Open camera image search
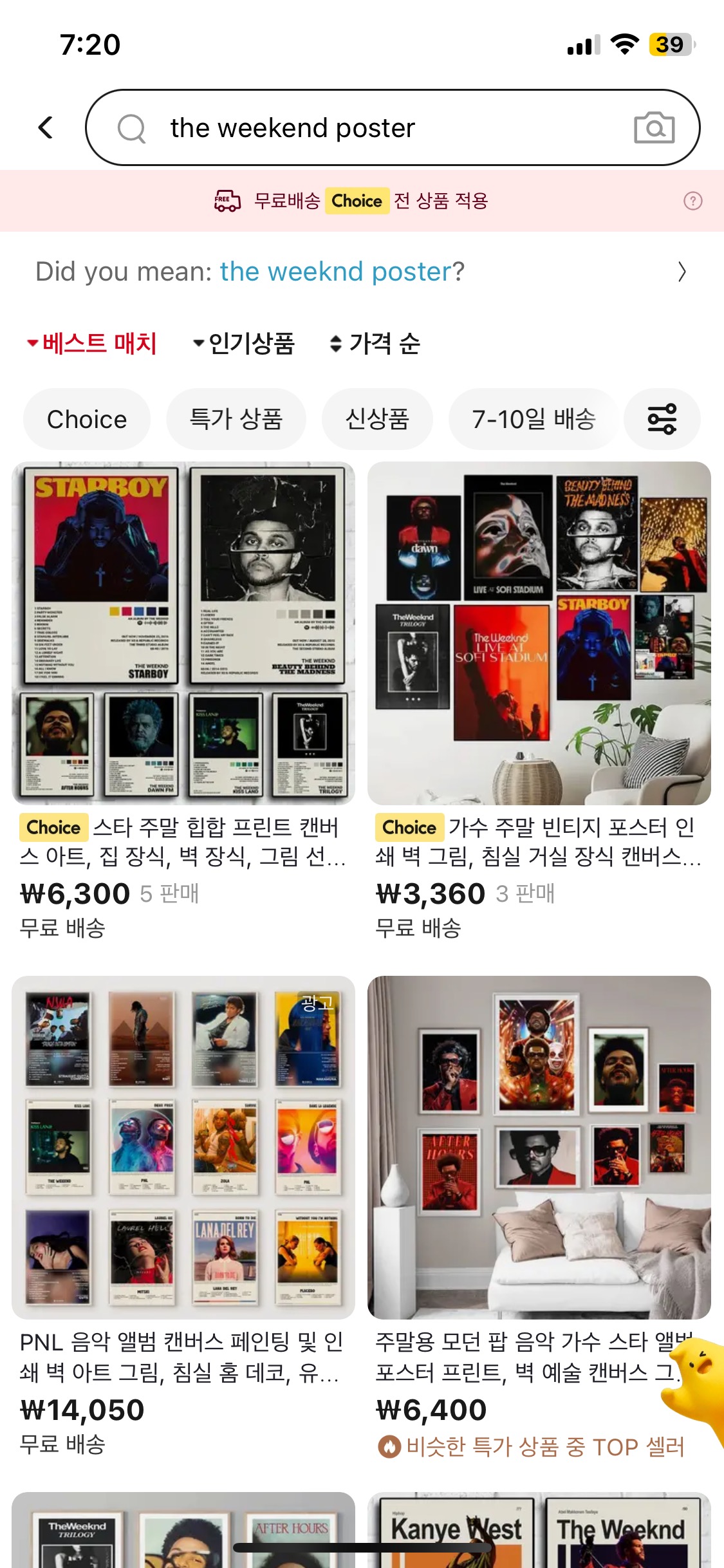 click(x=654, y=127)
